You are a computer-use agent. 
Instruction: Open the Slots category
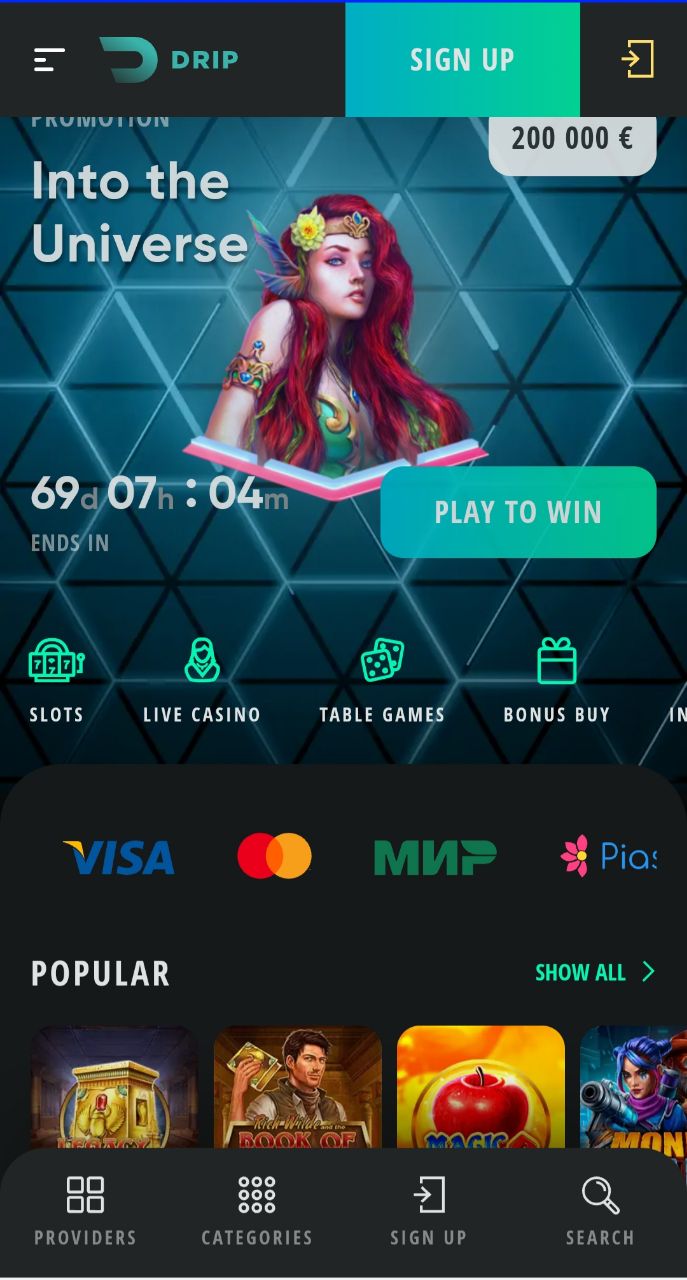[56, 682]
